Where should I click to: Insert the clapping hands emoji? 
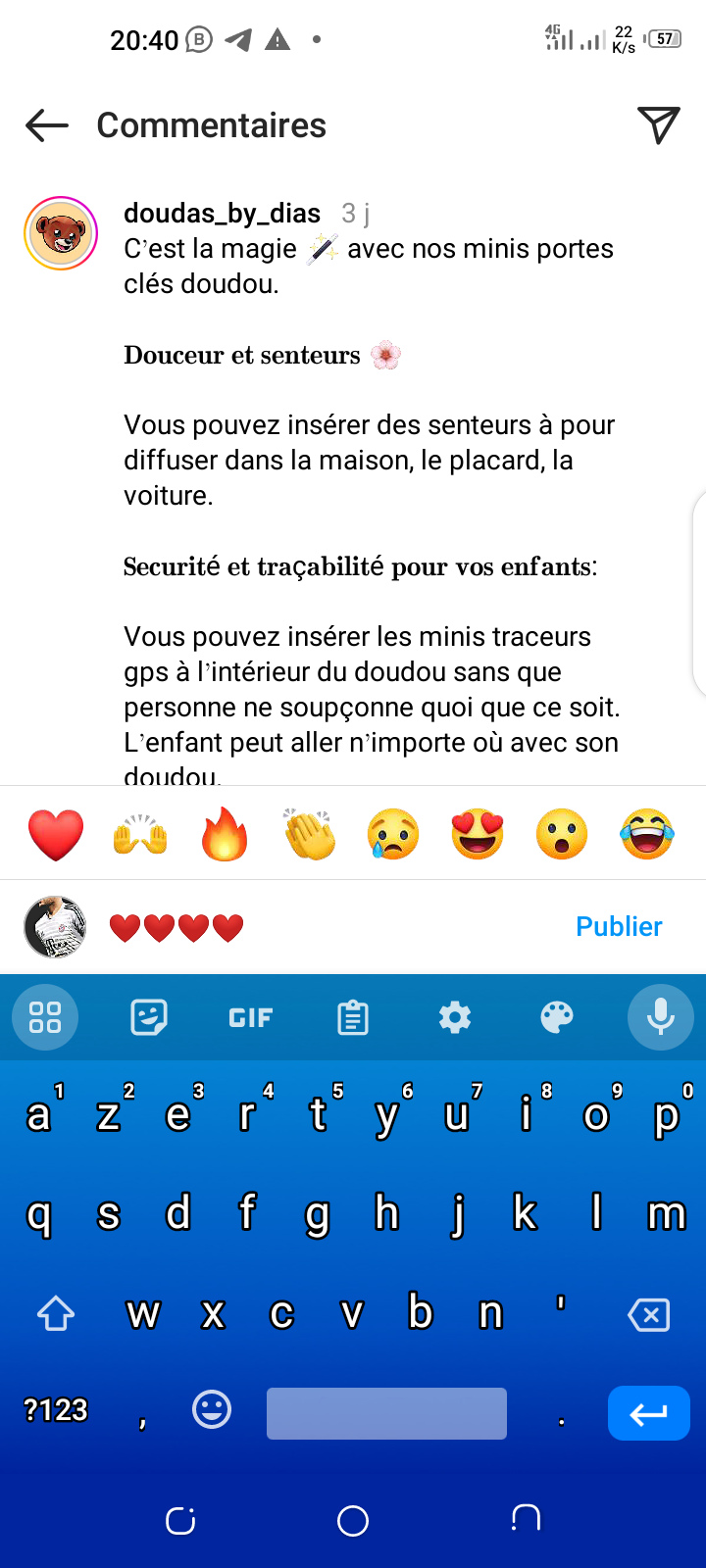click(309, 834)
